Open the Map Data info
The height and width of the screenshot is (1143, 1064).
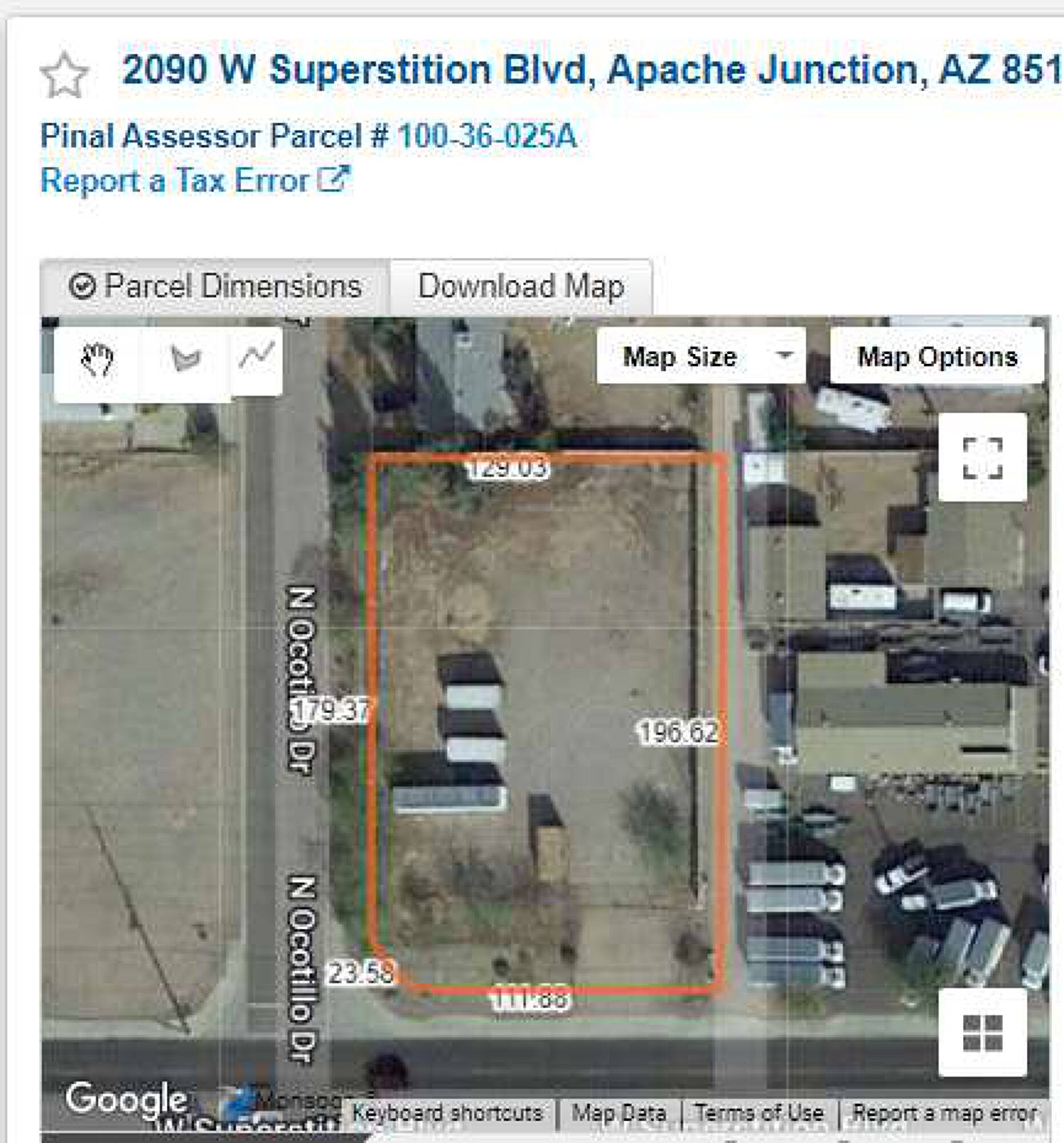[619, 1113]
